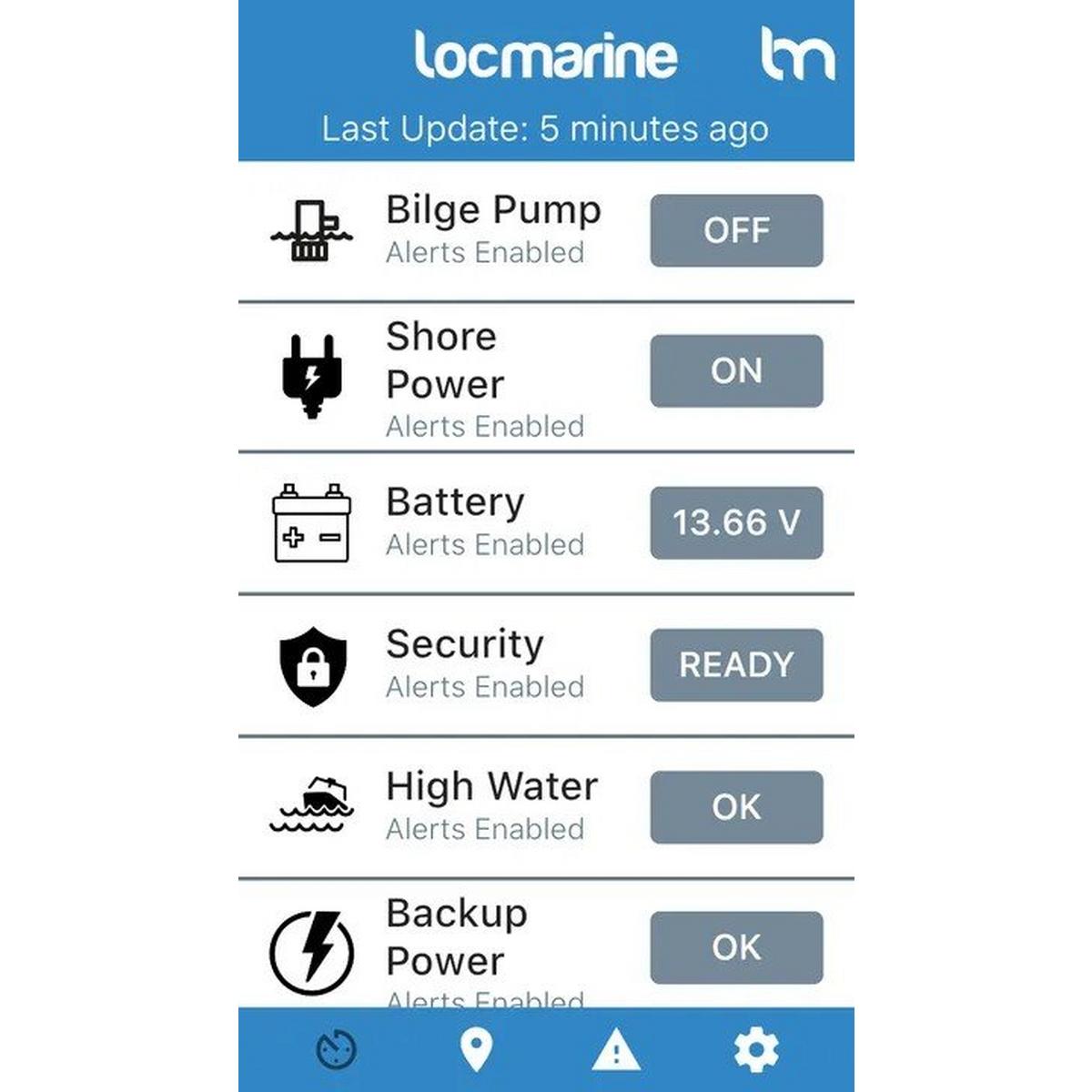Open the settings gear tab
Viewport: 1092px width, 1092px height.
[x=756, y=1050]
